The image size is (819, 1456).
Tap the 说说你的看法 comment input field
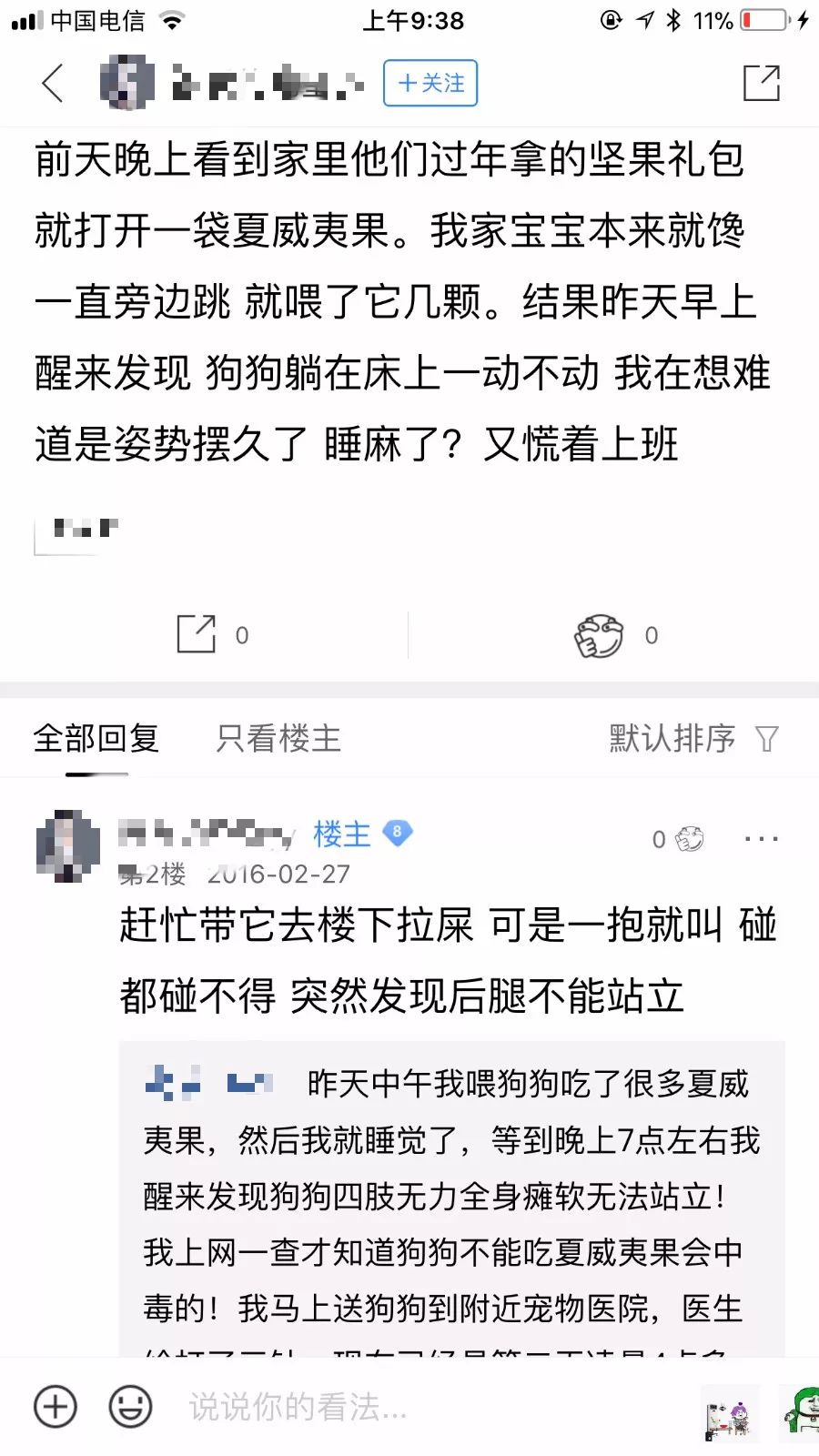coord(364,1408)
